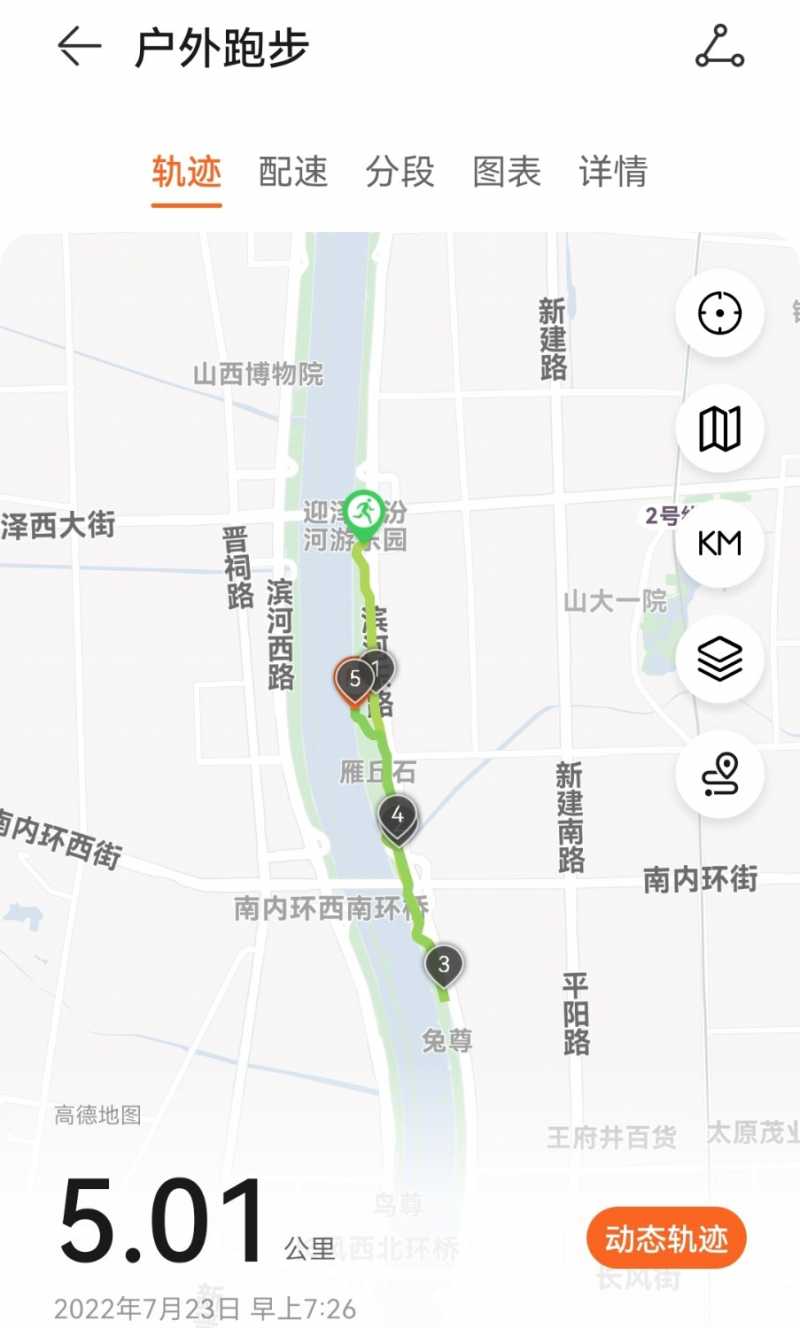Open the 图表 tab
The height and width of the screenshot is (1328, 800).
coord(506,174)
